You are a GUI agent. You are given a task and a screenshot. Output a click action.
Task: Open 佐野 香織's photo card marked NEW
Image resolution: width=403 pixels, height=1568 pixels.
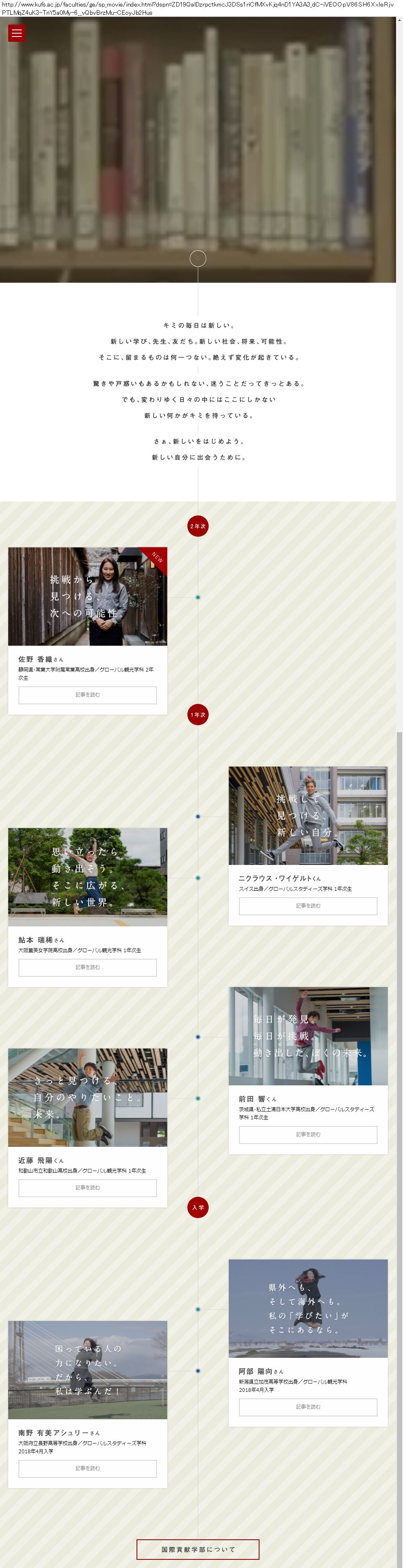[88, 597]
